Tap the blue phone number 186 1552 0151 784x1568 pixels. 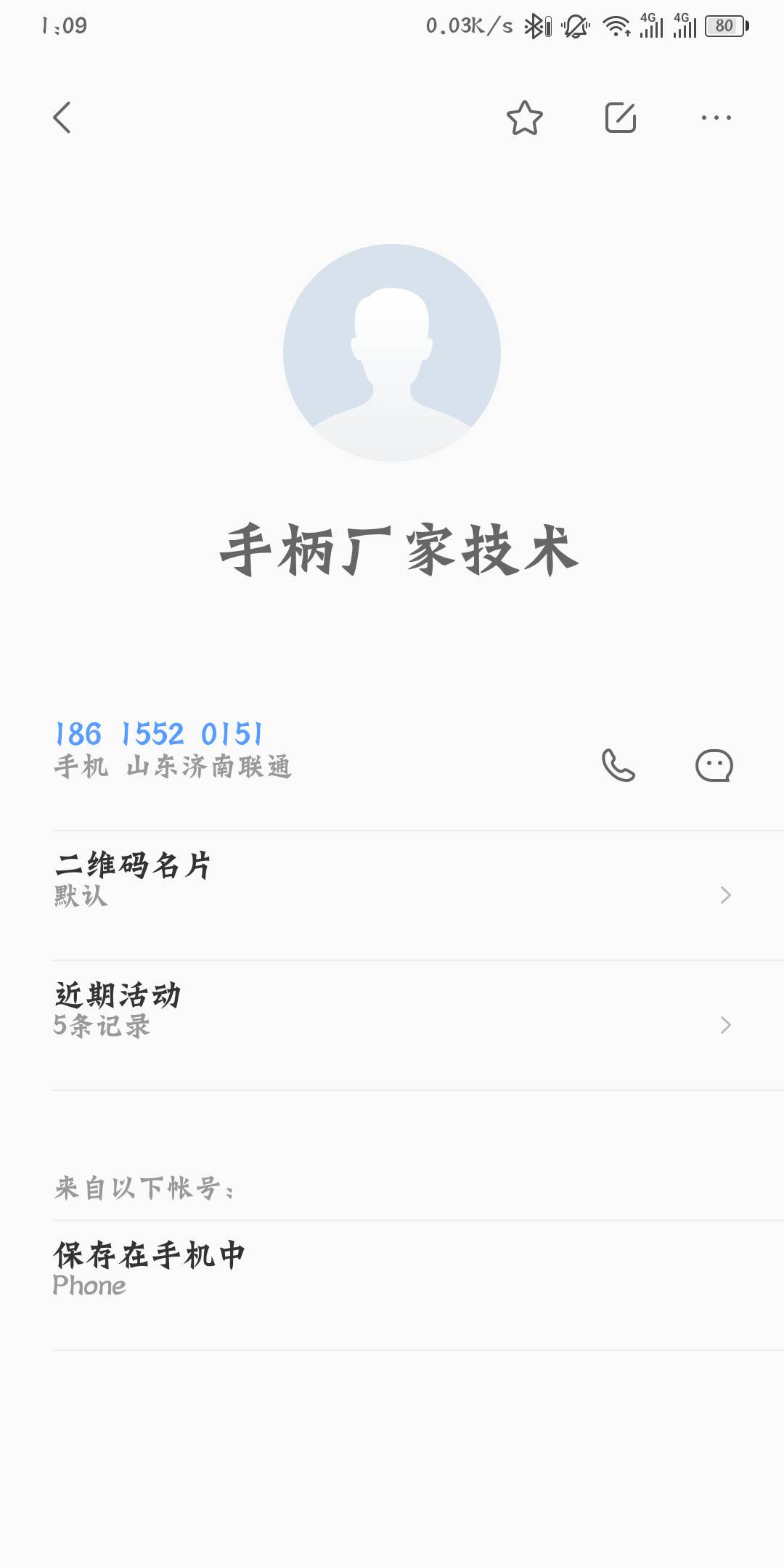pos(158,734)
